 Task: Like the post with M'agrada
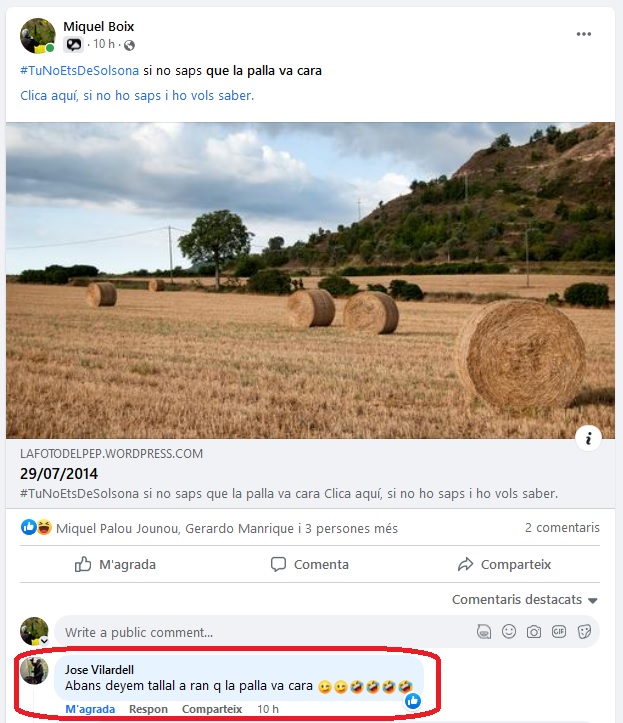click(x=116, y=564)
